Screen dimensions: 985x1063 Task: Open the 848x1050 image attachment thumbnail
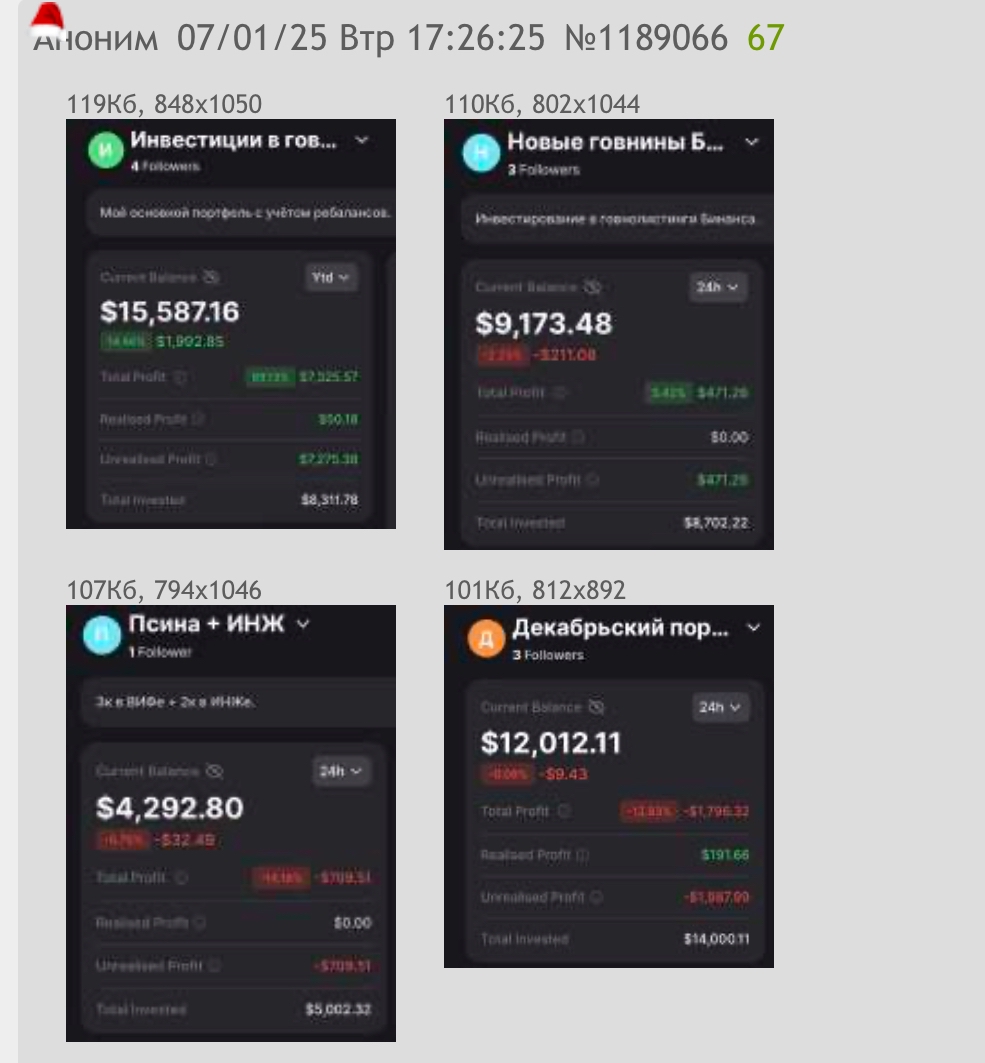231,324
